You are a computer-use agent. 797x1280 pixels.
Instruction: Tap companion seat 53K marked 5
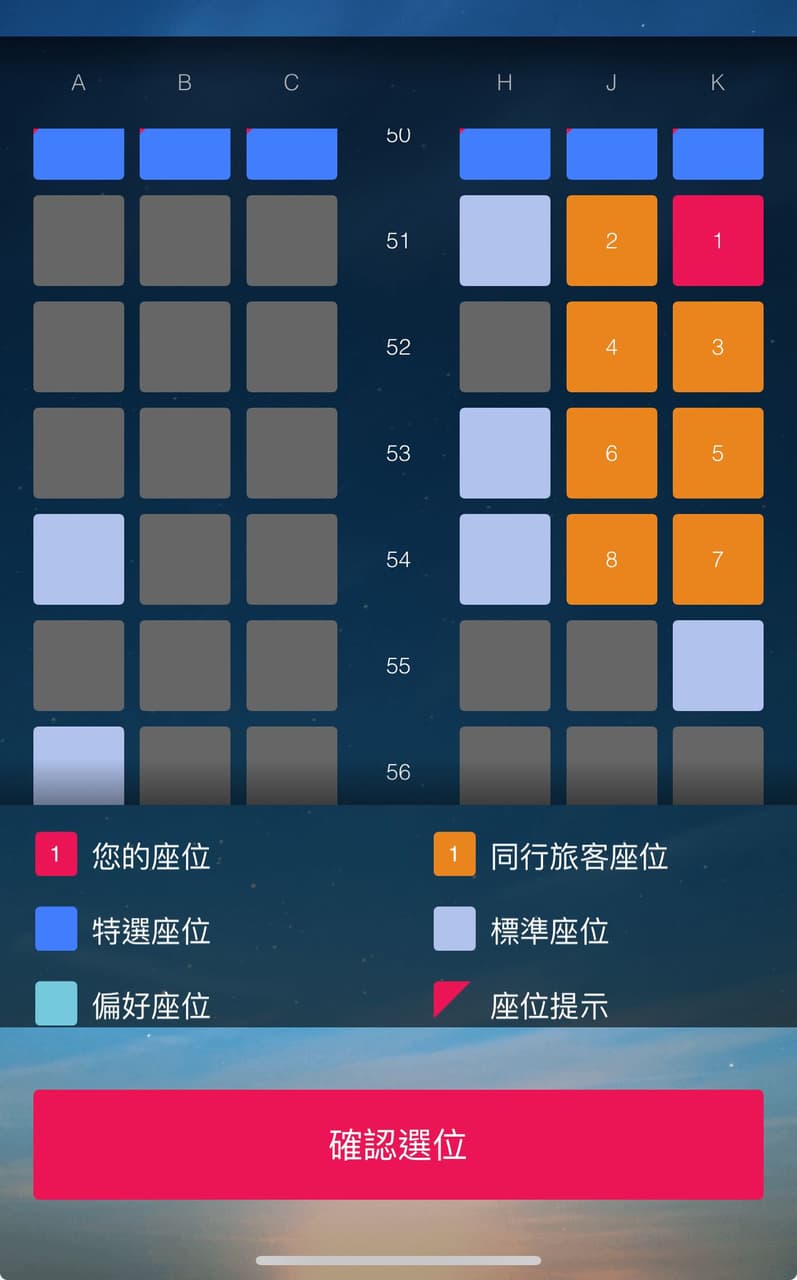717,453
